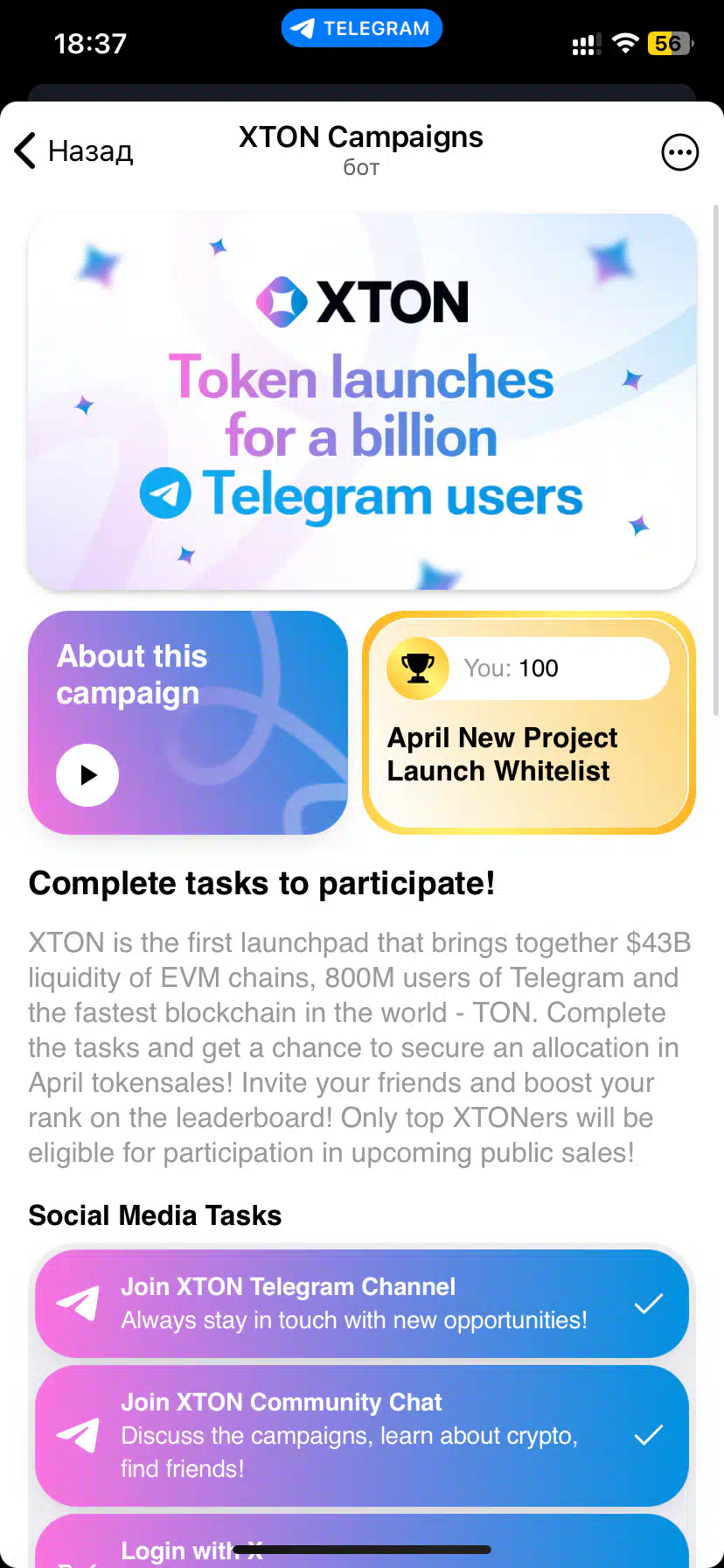Open the Login with X task

pos(362,1542)
